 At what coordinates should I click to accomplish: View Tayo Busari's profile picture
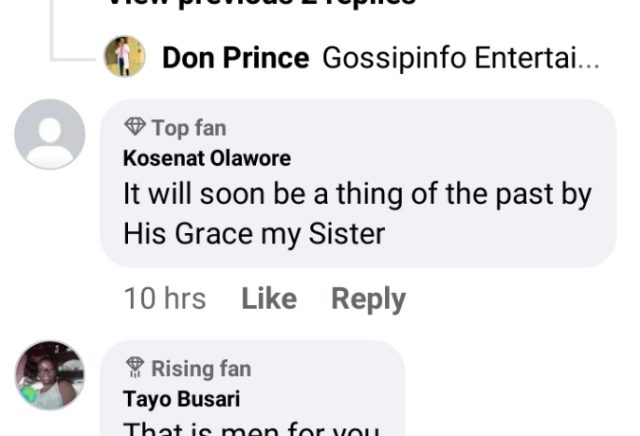tap(50, 375)
